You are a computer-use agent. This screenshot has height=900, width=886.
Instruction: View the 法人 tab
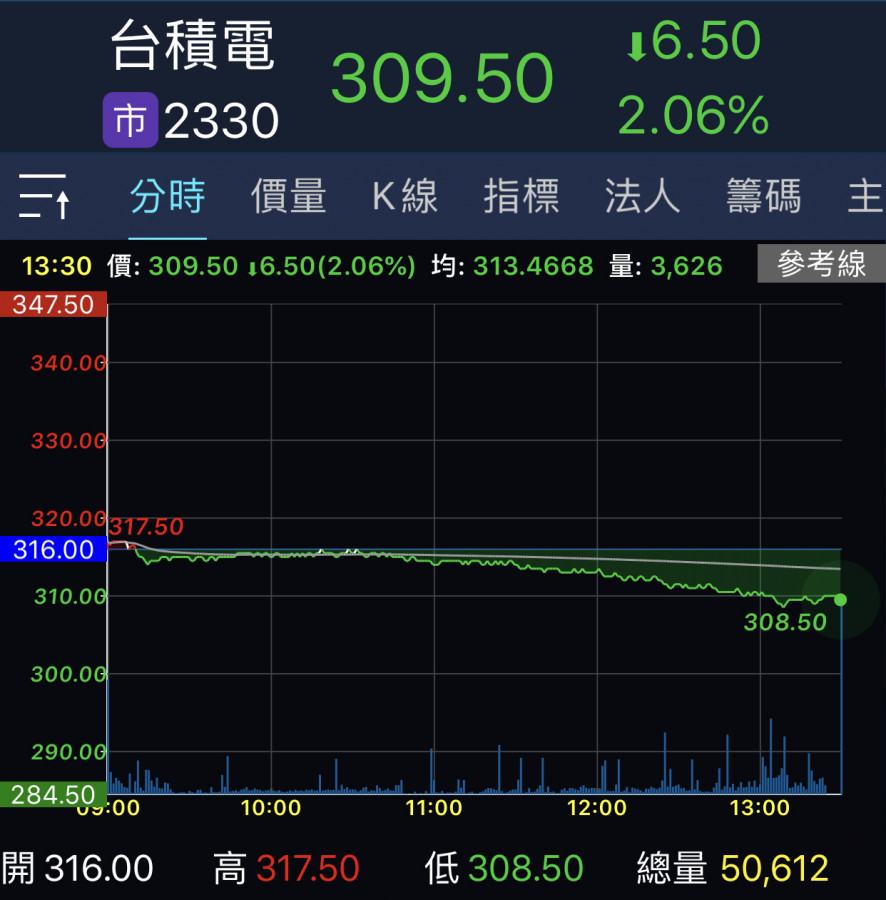[x=642, y=197]
